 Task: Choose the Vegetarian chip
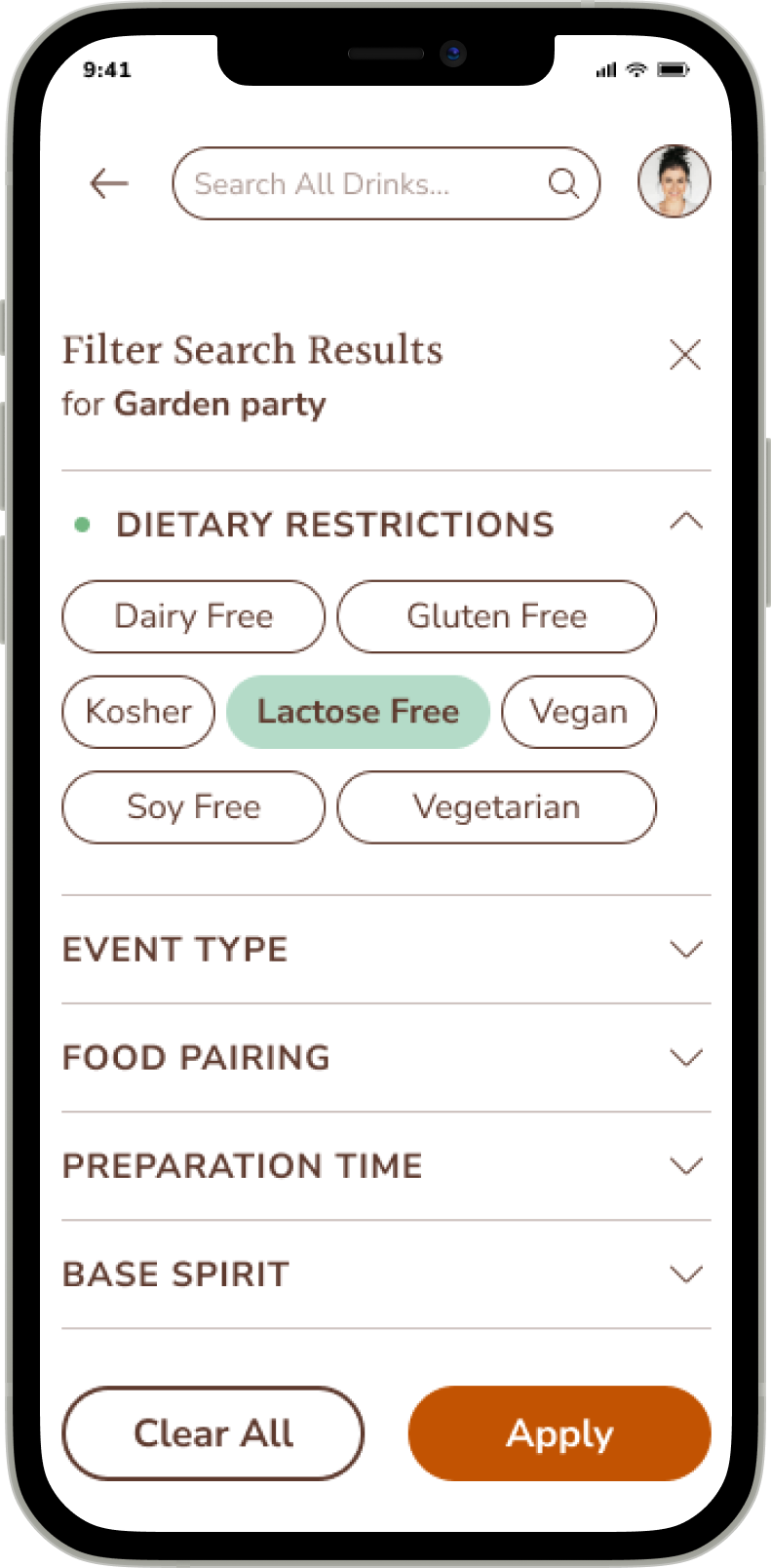[x=497, y=807]
